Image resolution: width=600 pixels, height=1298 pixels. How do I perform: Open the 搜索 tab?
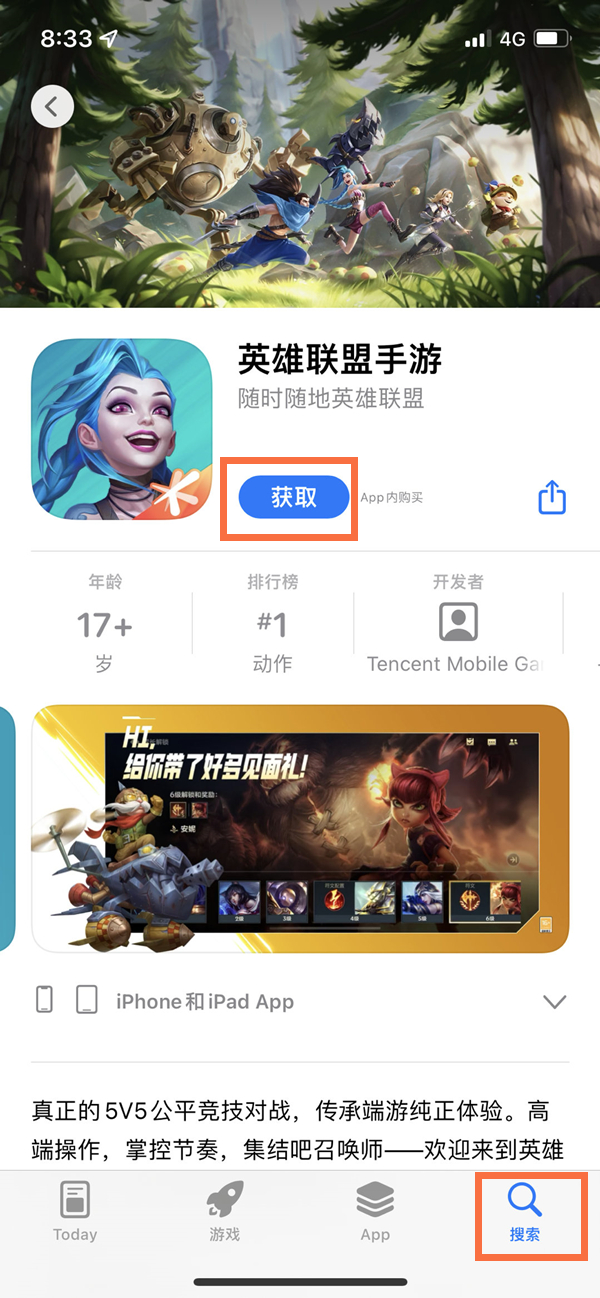pos(525,1211)
